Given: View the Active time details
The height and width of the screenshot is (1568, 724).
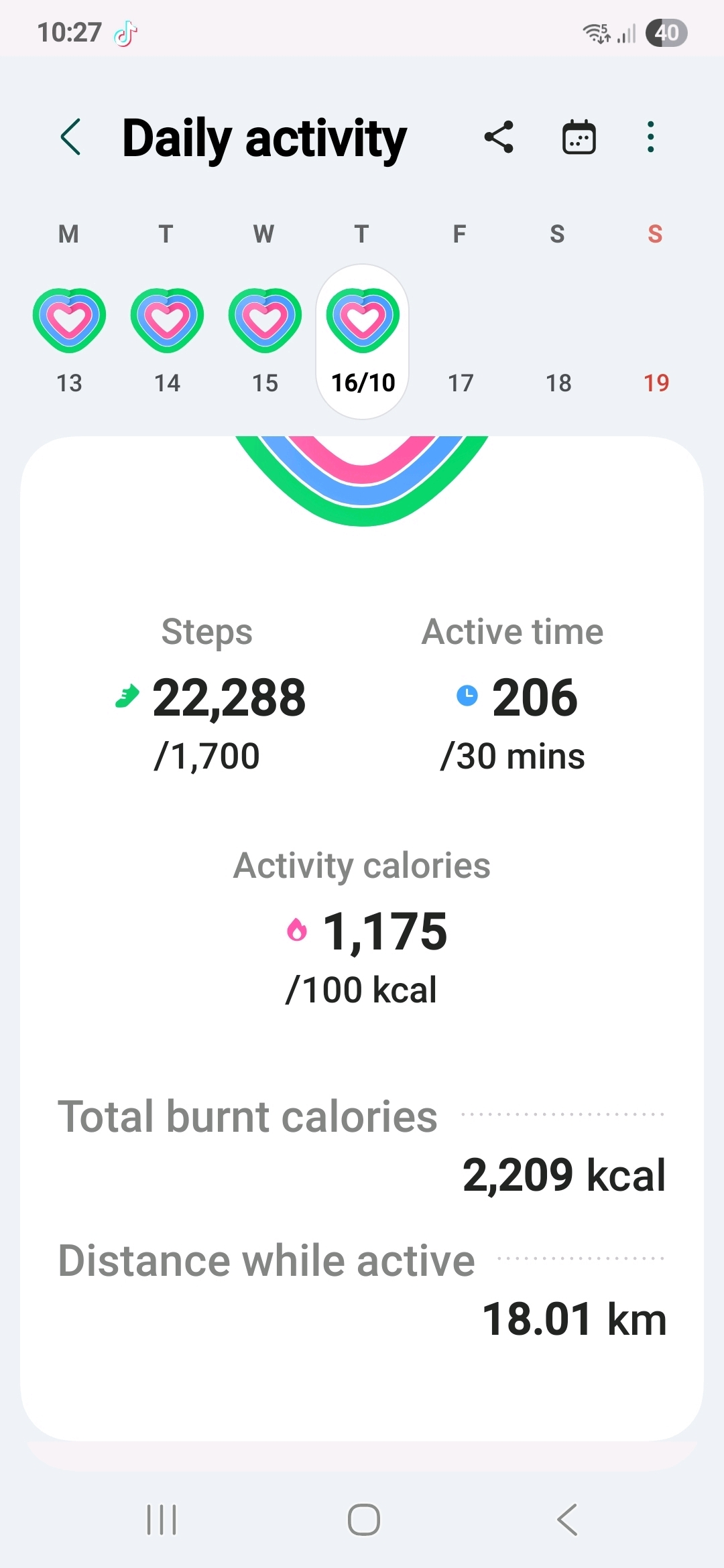Looking at the screenshot, I should click(x=513, y=697).
